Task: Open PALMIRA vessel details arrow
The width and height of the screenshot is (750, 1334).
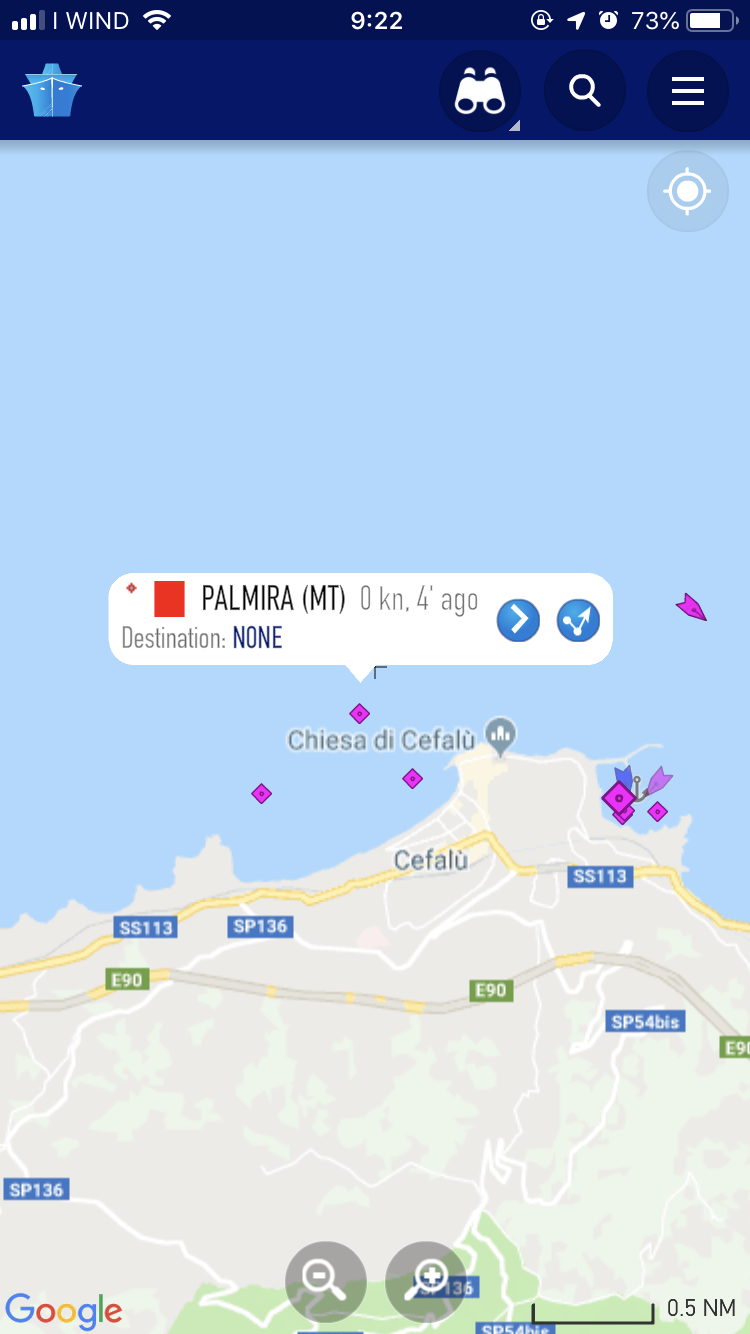Action: point(518,620)
